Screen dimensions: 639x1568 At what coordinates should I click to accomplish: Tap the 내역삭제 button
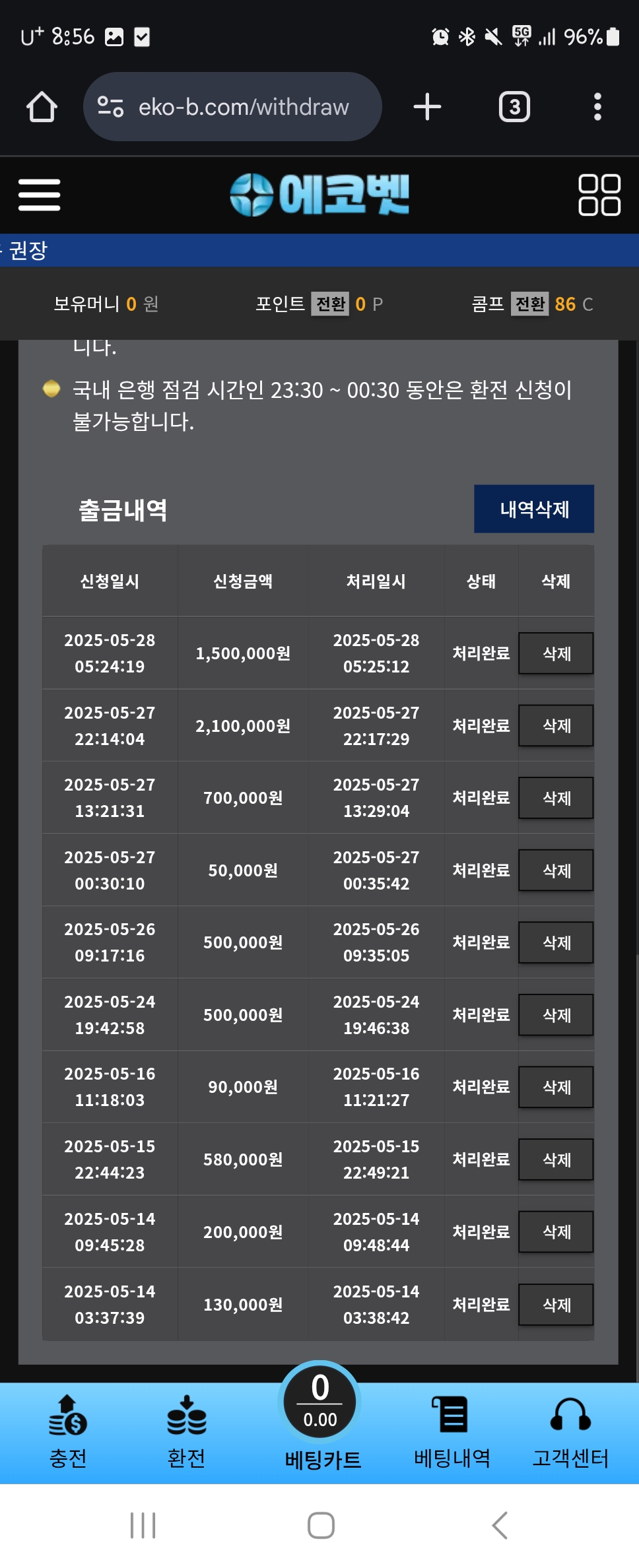point(533,509)
